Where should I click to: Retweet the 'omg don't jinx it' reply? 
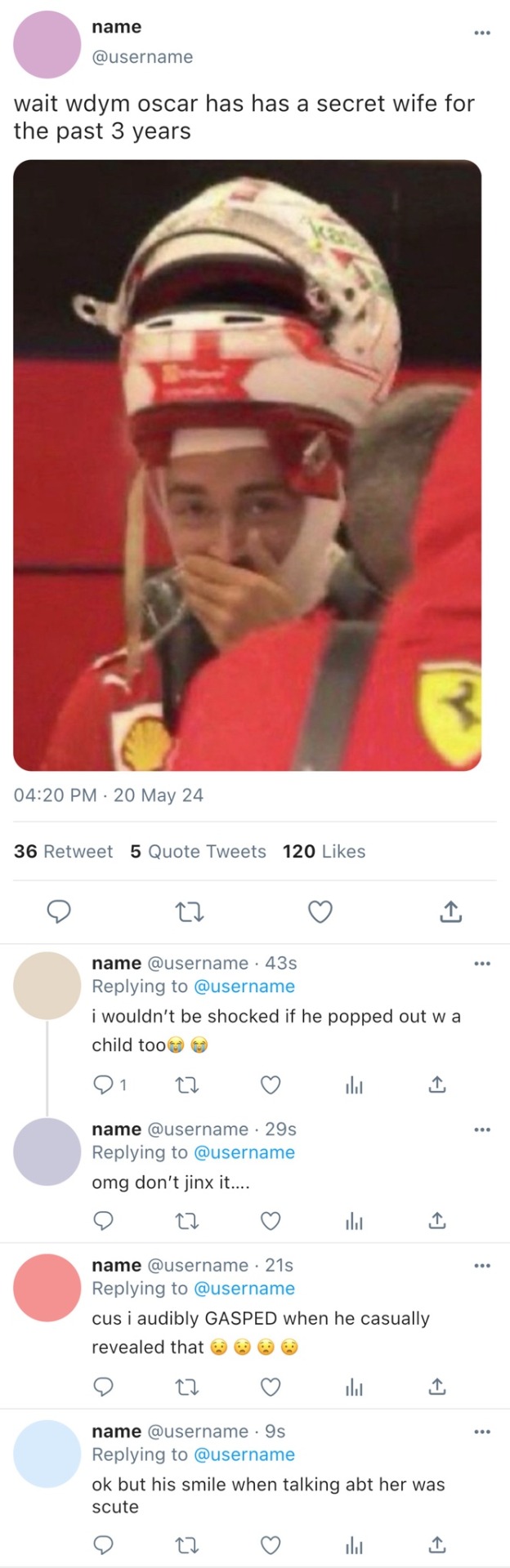[x=188, y=1221]
